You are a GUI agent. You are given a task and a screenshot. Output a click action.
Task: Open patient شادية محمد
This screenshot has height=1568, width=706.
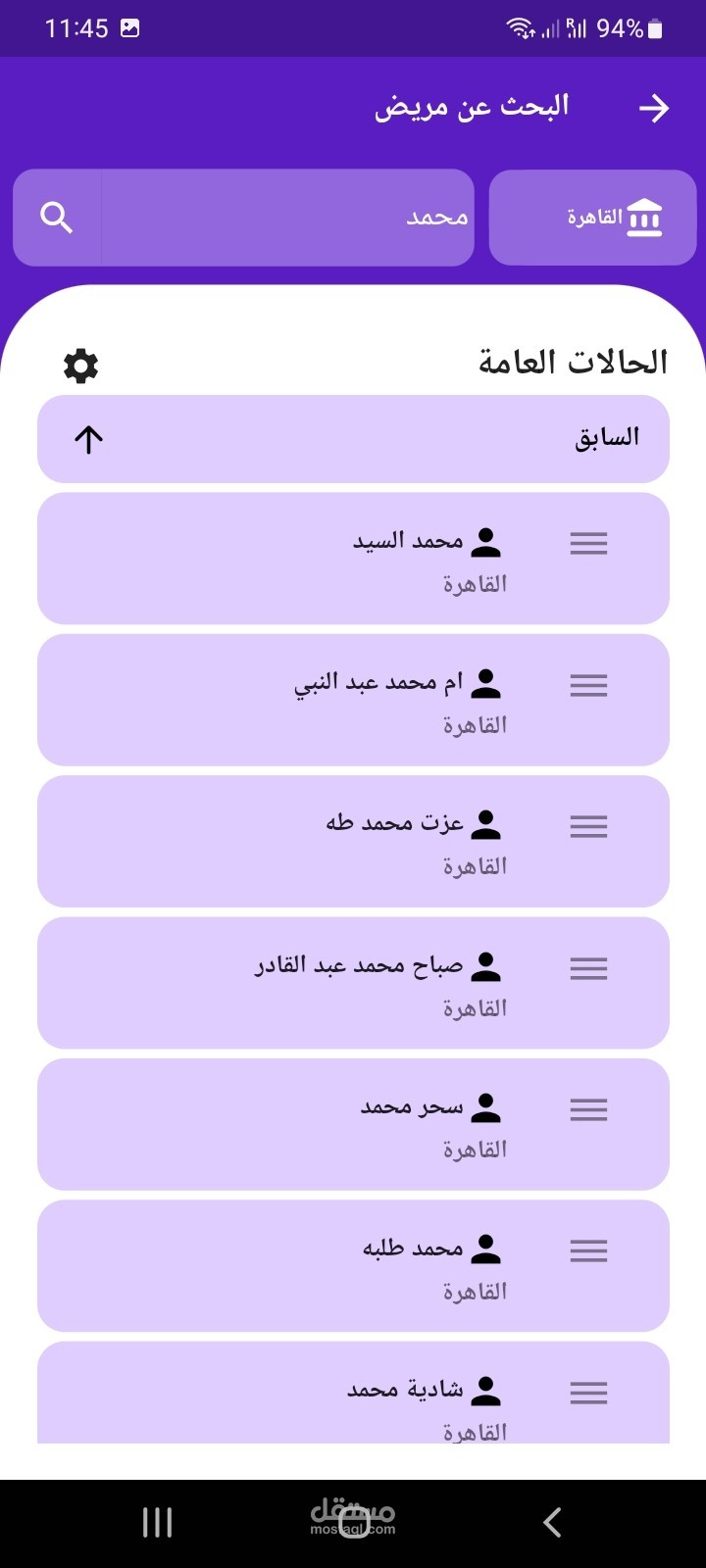point(353,1393)
